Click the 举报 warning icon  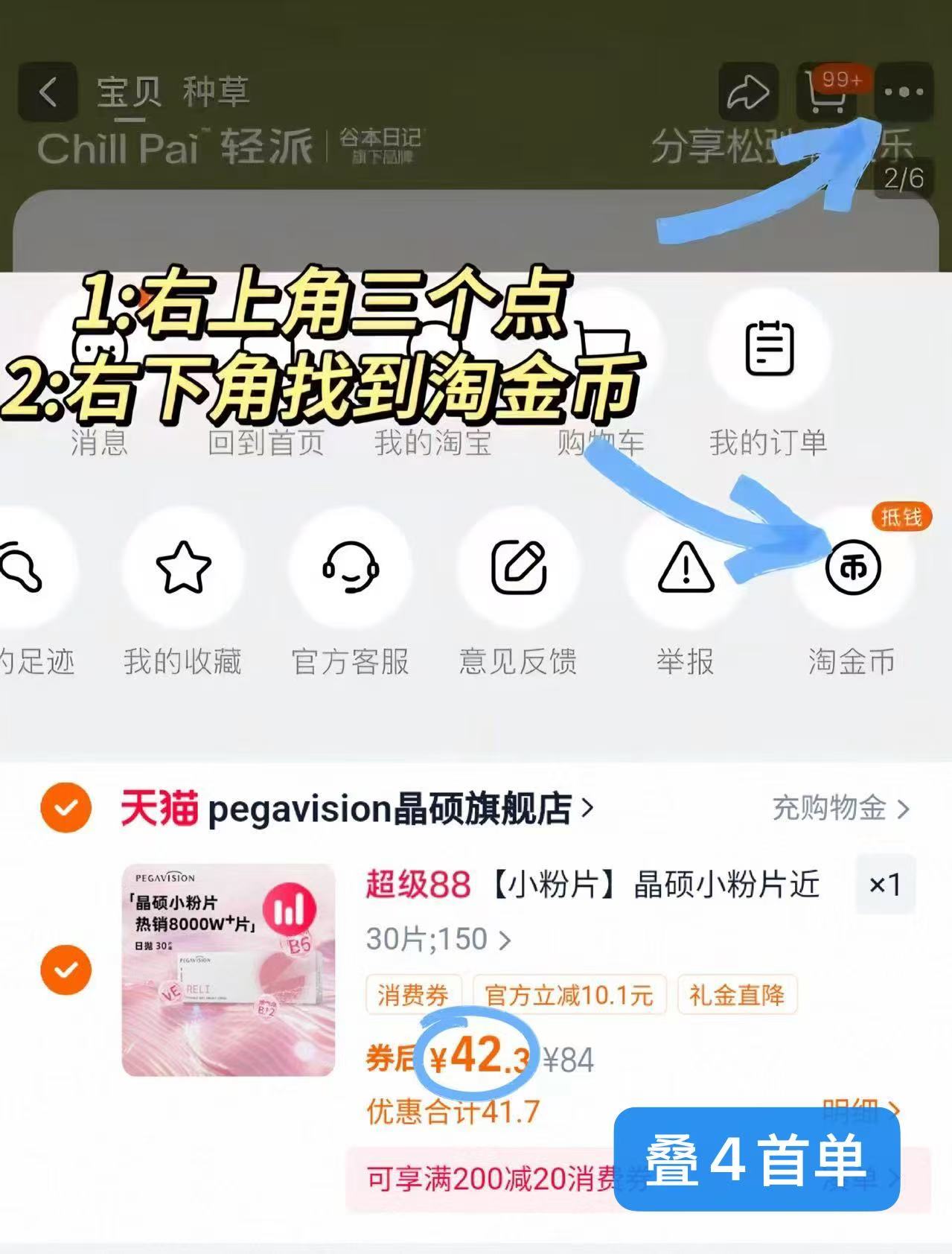685,566
